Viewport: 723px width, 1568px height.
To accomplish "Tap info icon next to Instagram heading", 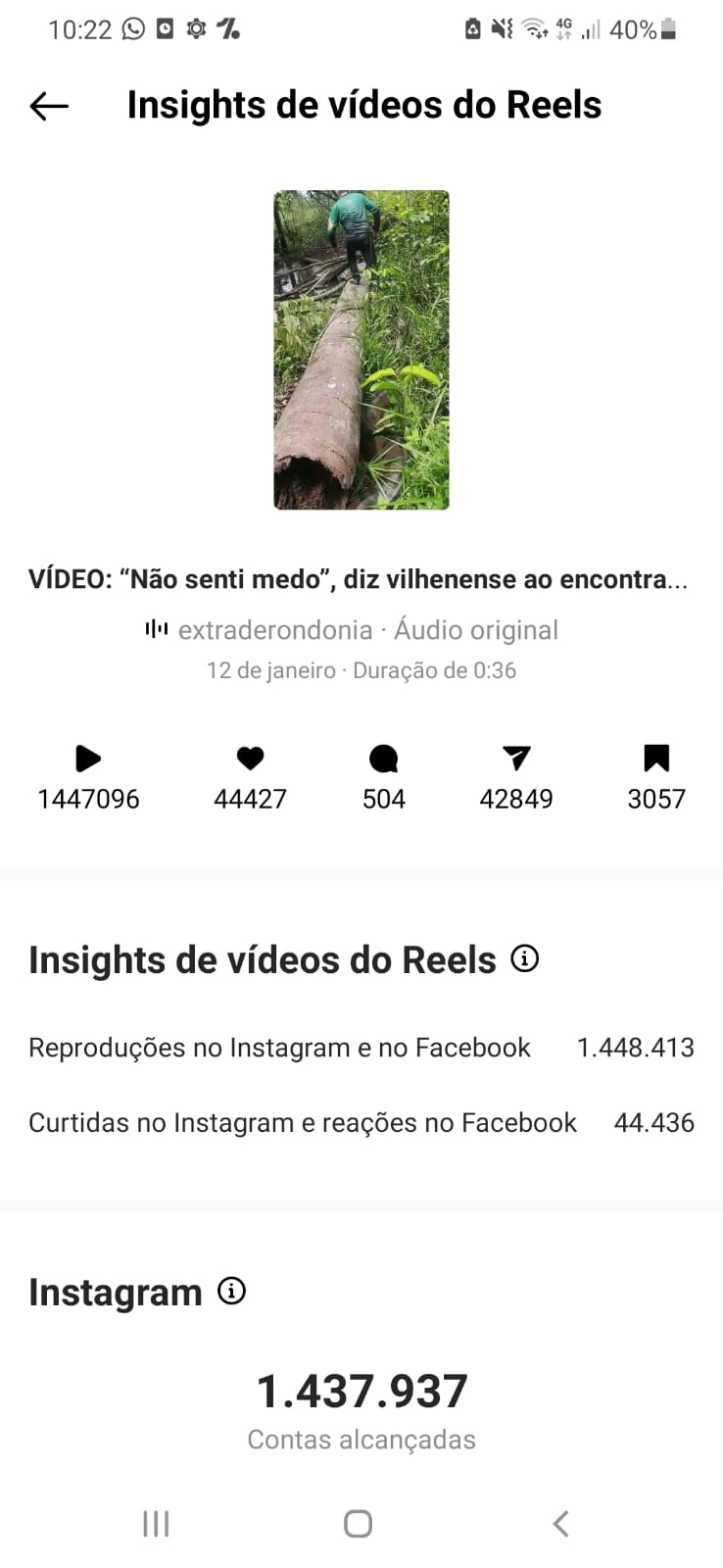I will tap(231, 1291).
